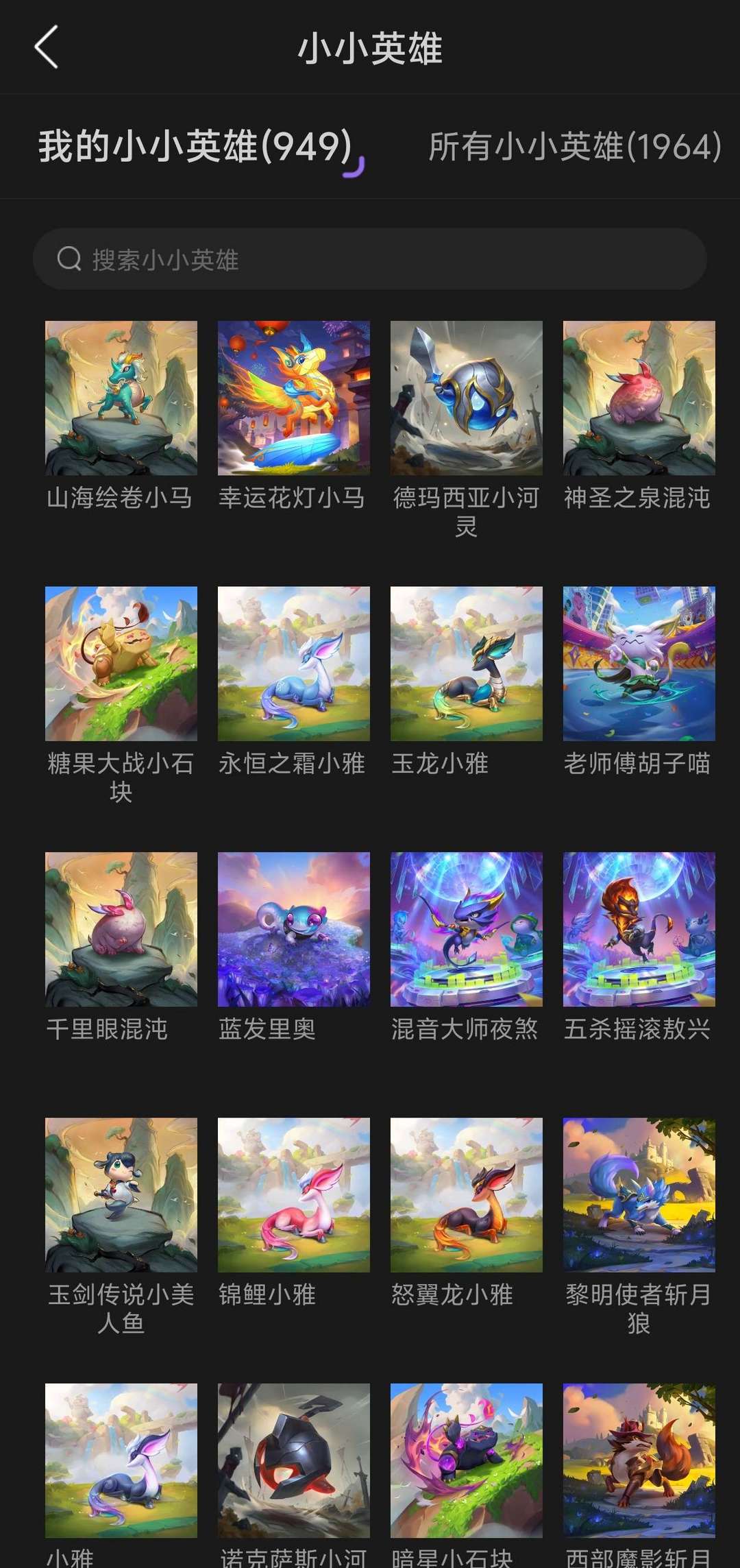Image resolution: width=740 pixels, height=1568 pixels.
Task: Switch to 所有小小英雄(1964) tab
Action: (574, 147)
